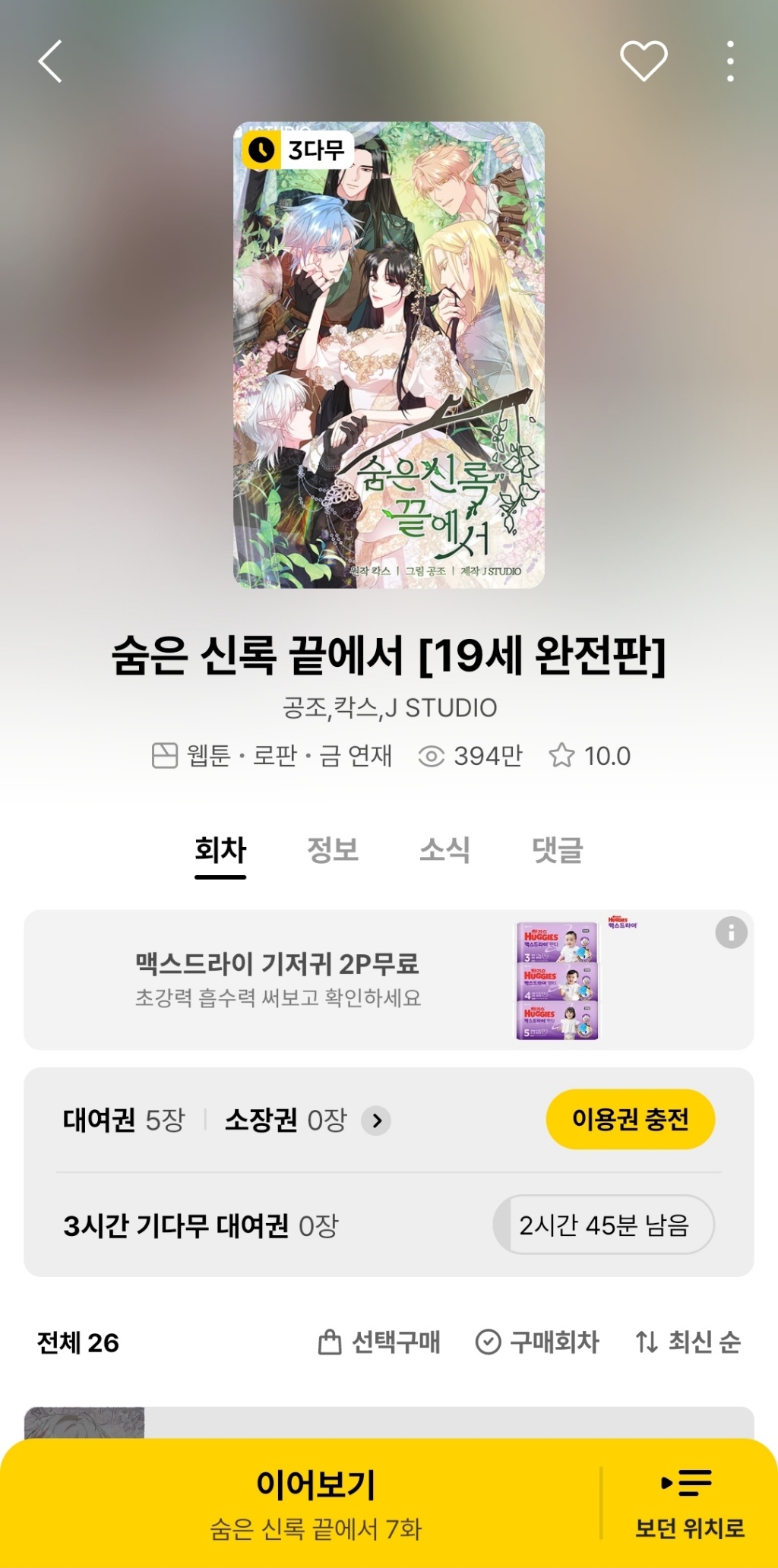Go back with the top-left arrow
This screenshot has height=1568, width=778.
click(x=50, y=62)
